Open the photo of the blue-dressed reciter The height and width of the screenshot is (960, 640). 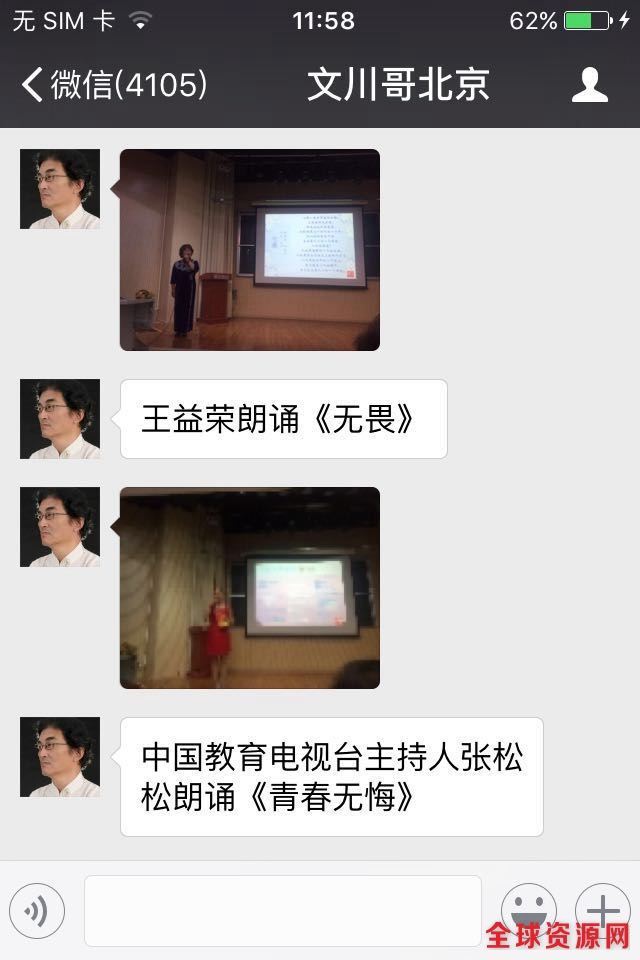249,250
